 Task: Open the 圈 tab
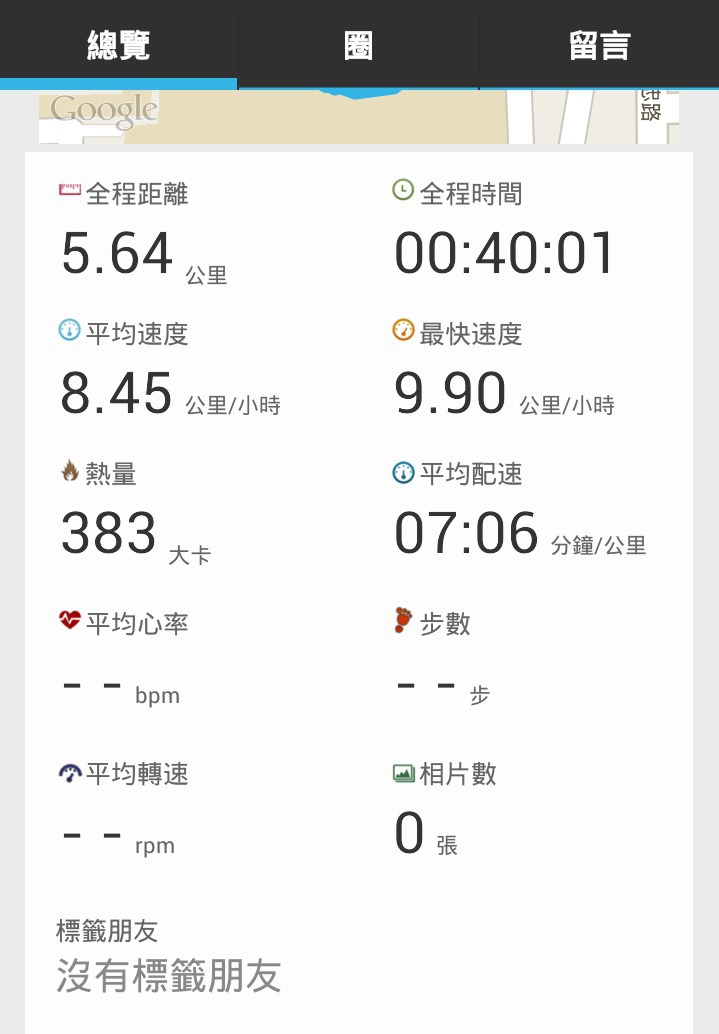tap(358, 45)
